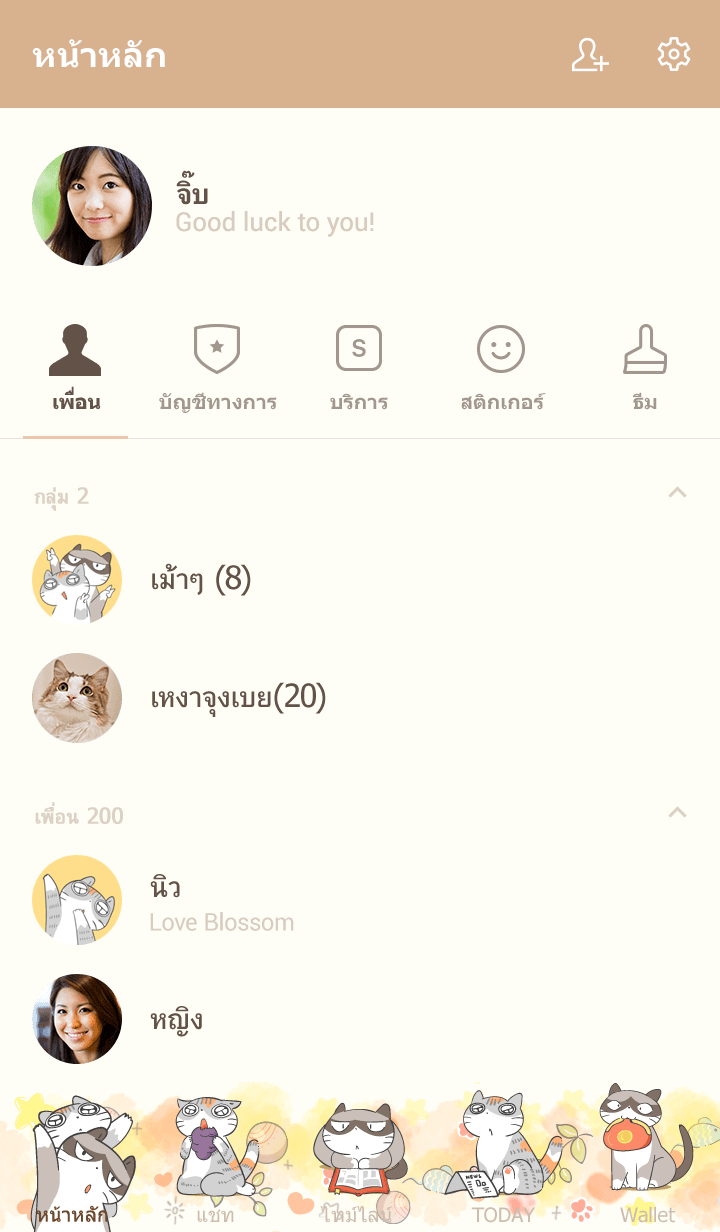Collapse the กลุ่ม 2 section

pyautogui.click(x=677, y=493)
